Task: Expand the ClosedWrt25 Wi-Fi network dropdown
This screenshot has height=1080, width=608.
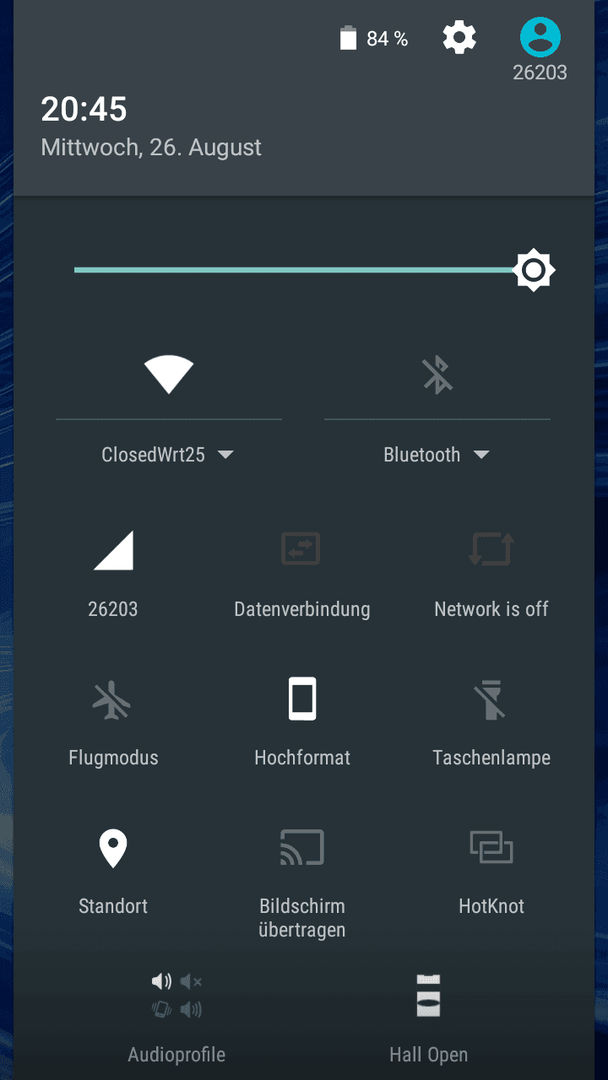Action: click(168, 455)
